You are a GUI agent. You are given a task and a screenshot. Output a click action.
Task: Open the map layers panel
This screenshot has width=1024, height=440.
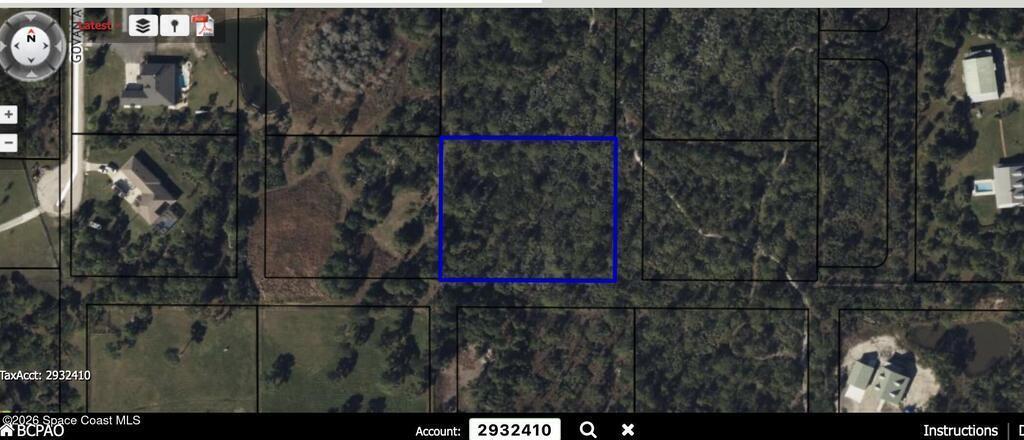click(x=143, y=26)
